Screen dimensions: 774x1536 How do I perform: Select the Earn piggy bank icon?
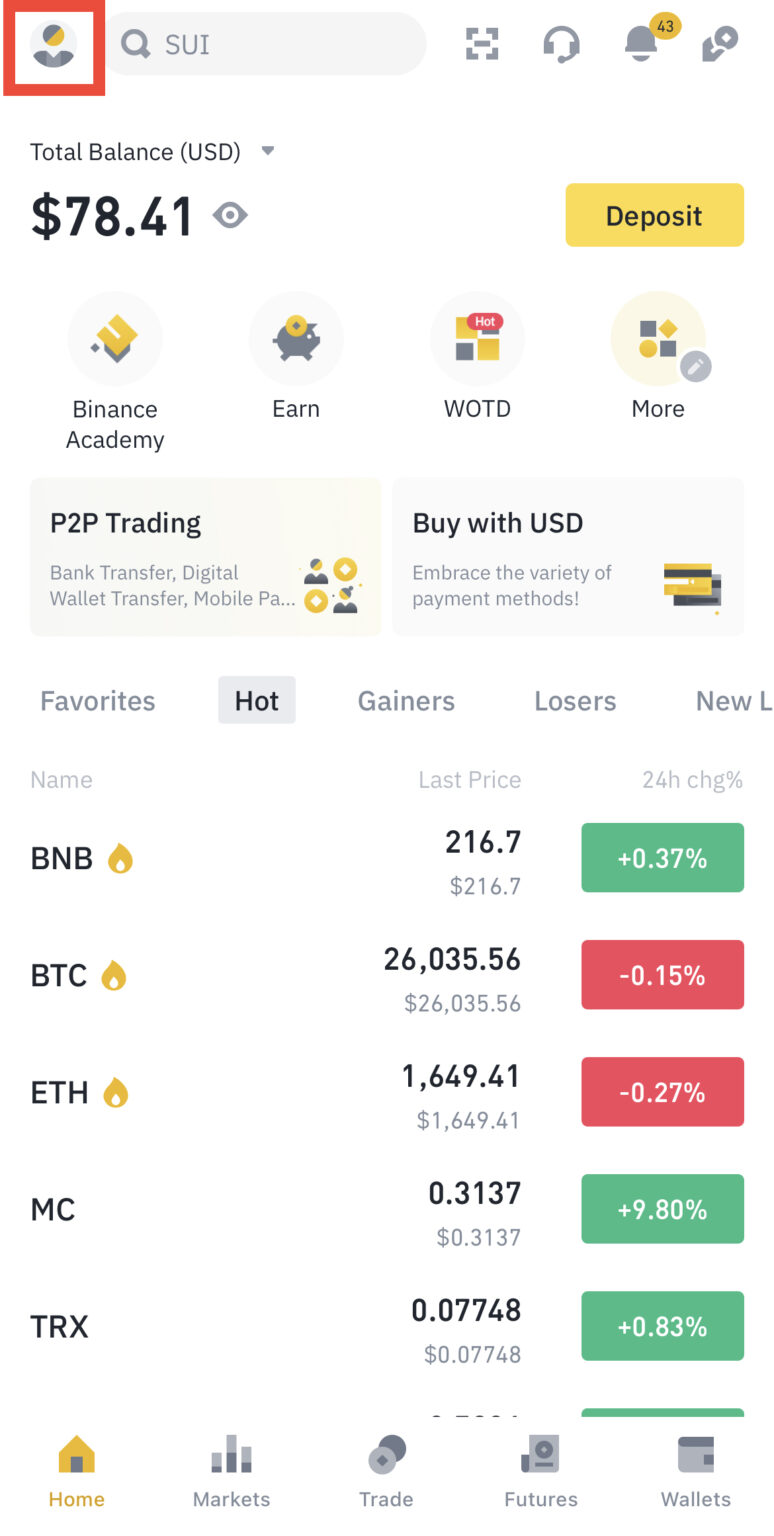pyautogui.click(x=296, y=338)
